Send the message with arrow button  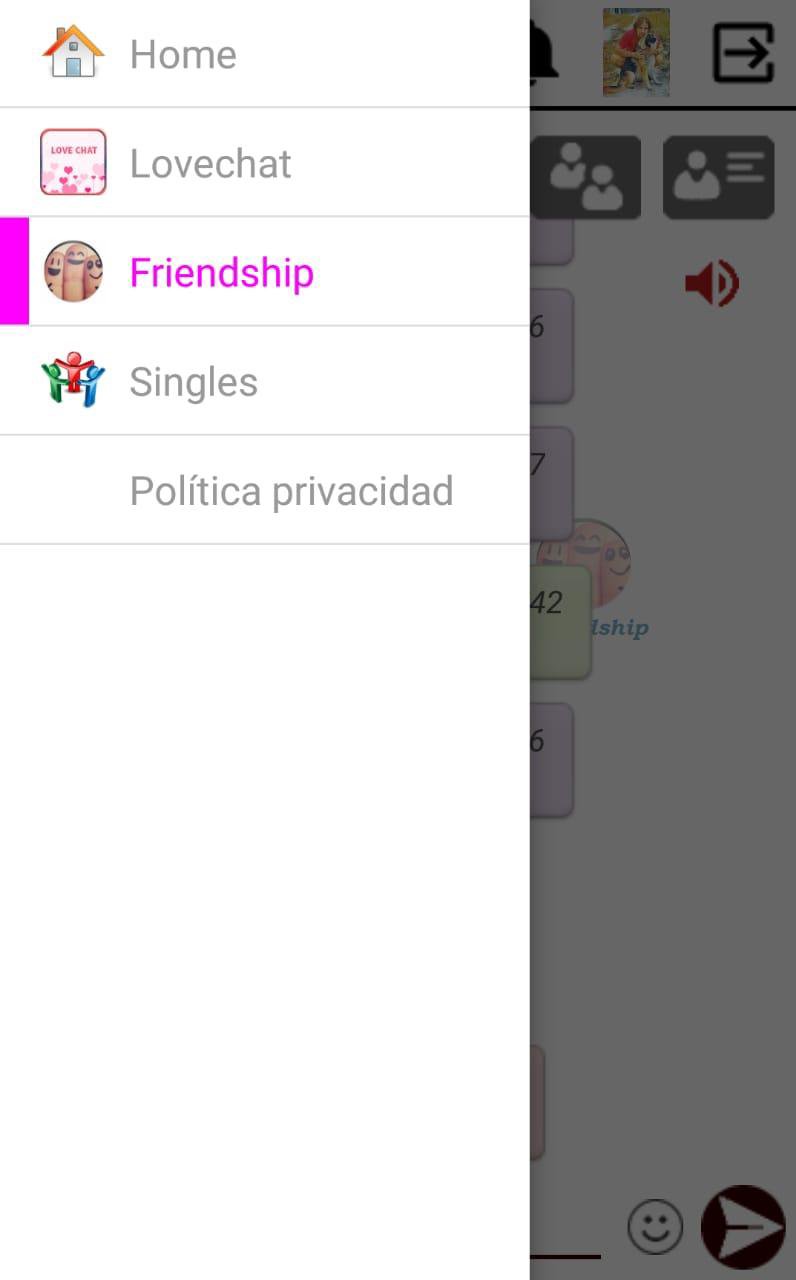743,1226
